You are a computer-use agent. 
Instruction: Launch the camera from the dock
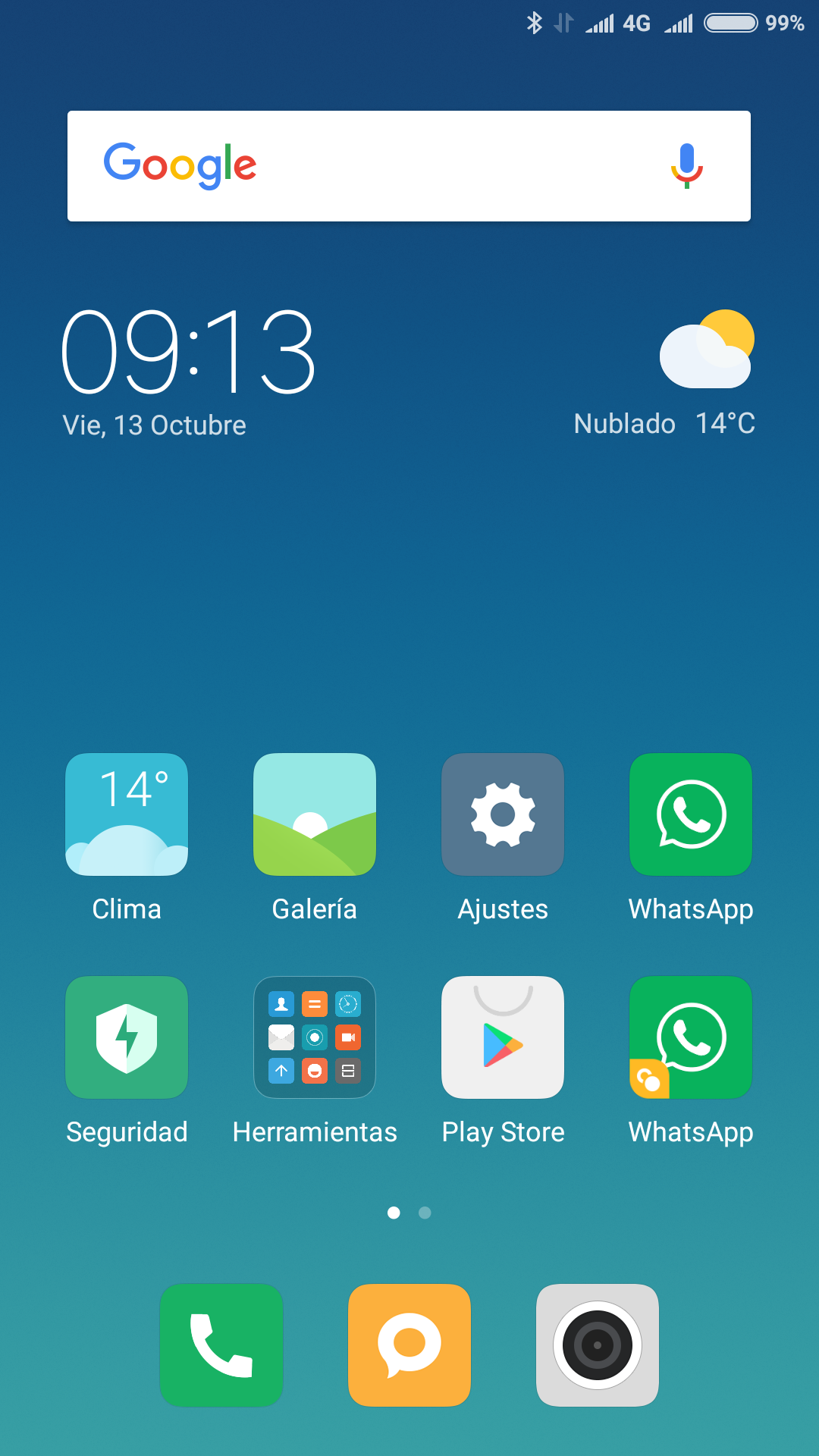pos(598,1345)
